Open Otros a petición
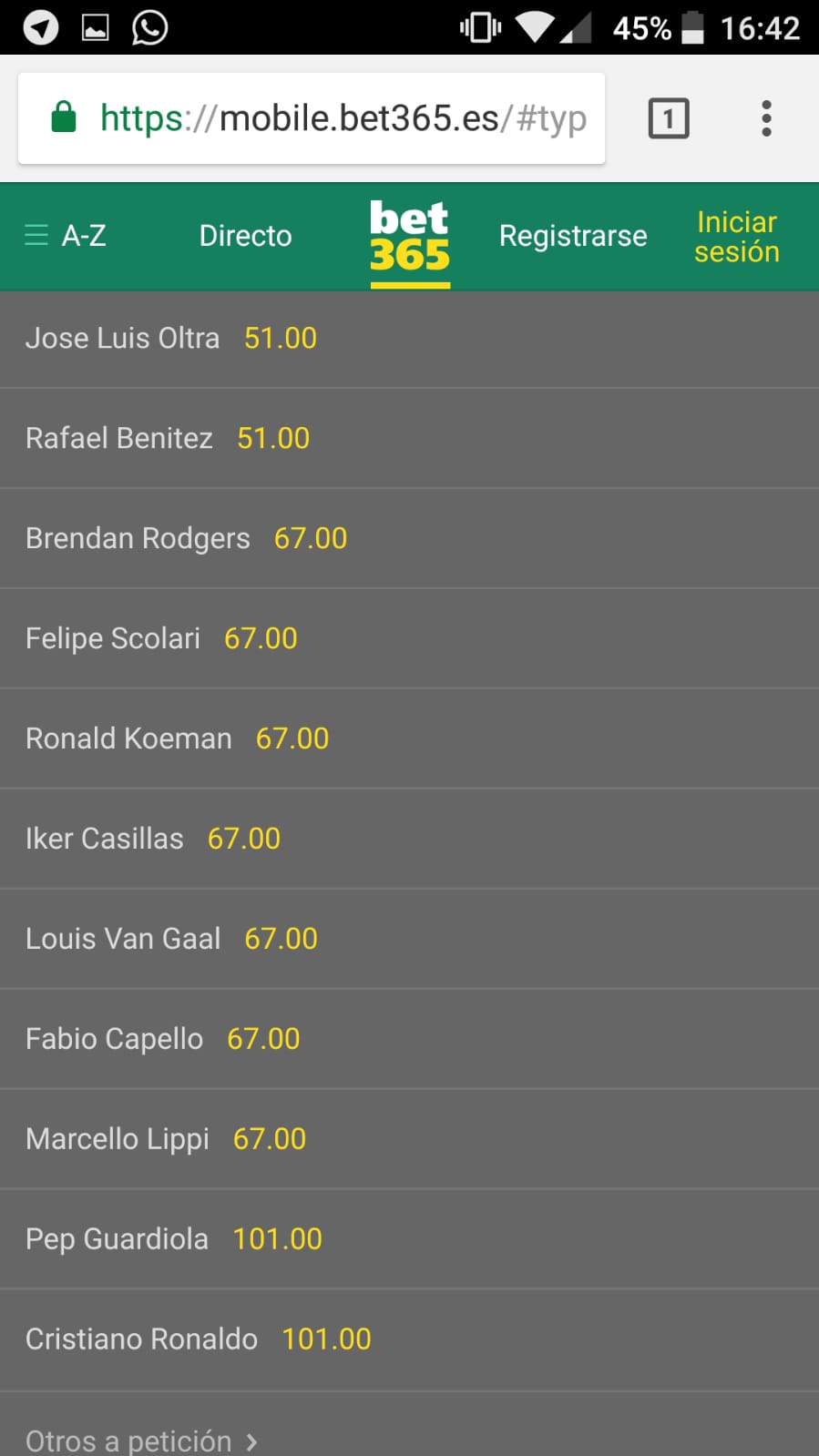 pyautogui.click(x=141, y=1441)
